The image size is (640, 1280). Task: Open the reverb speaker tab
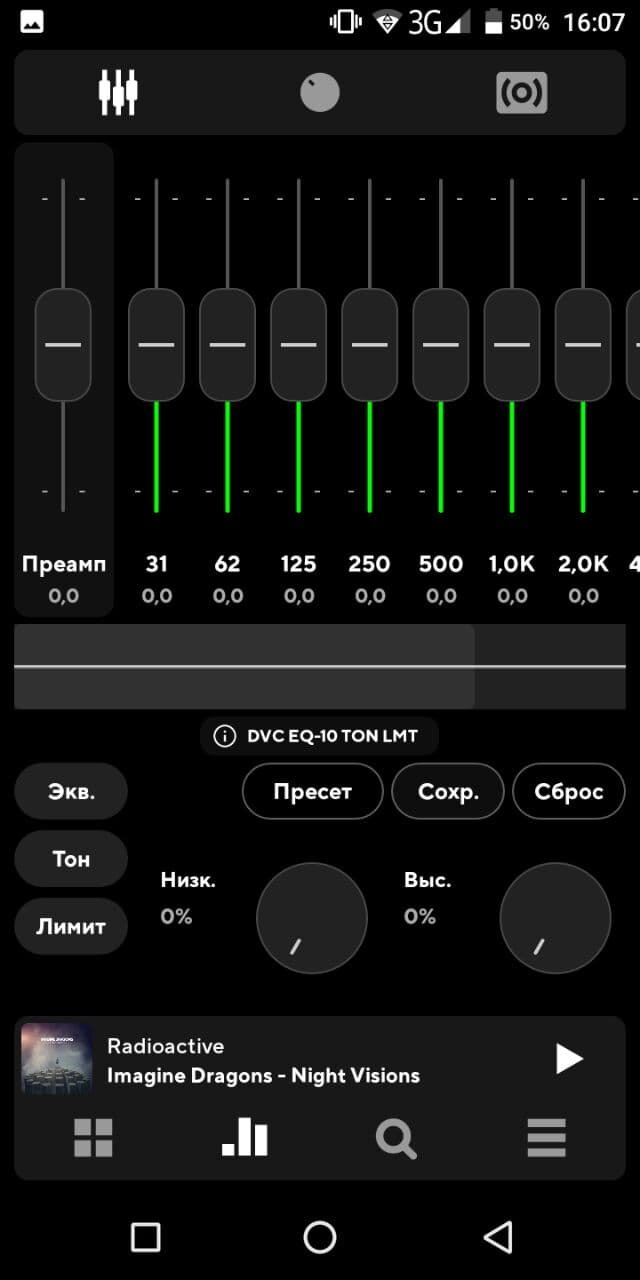(x=522, y=93)
